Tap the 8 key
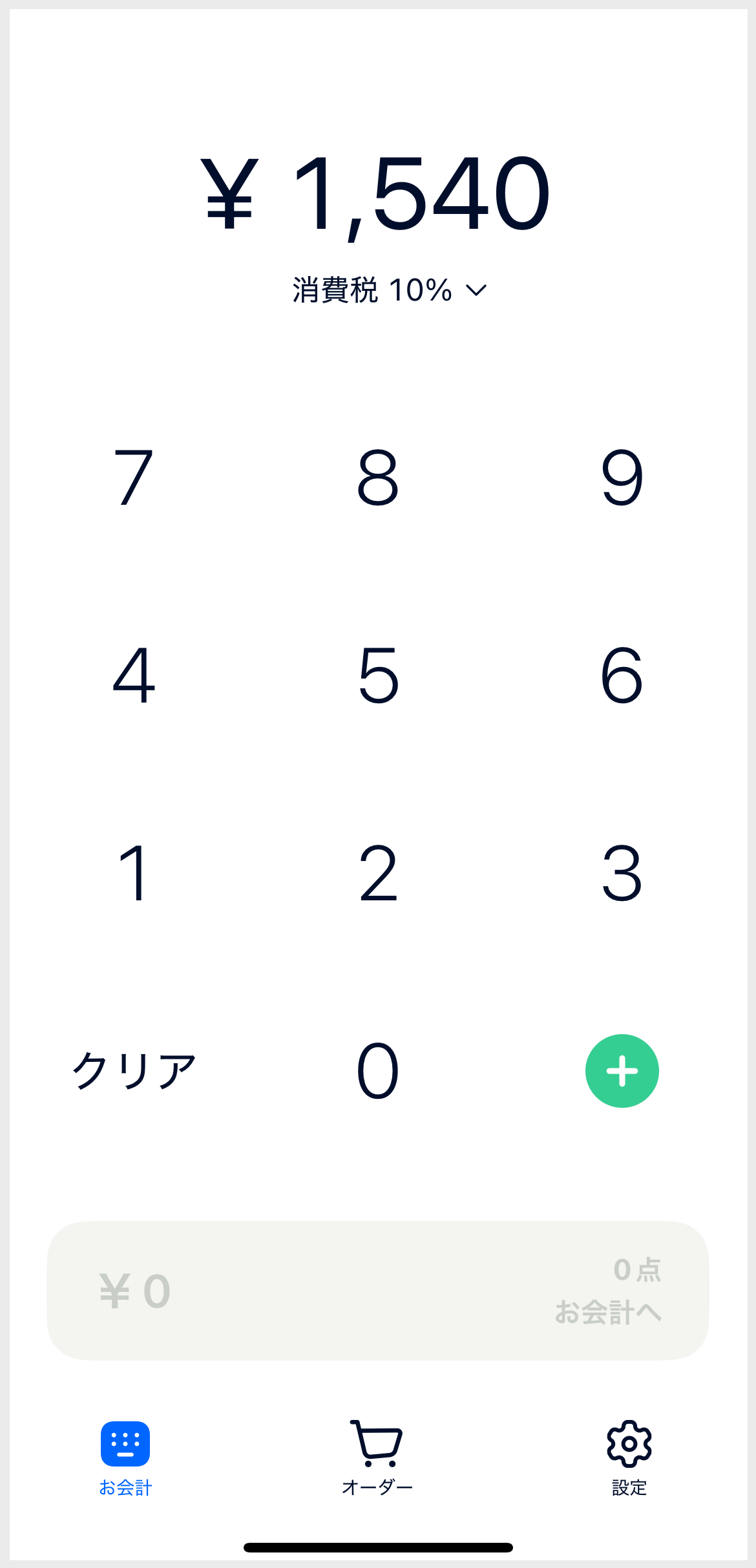This screenshot has width=756, height=1568. 378,478
